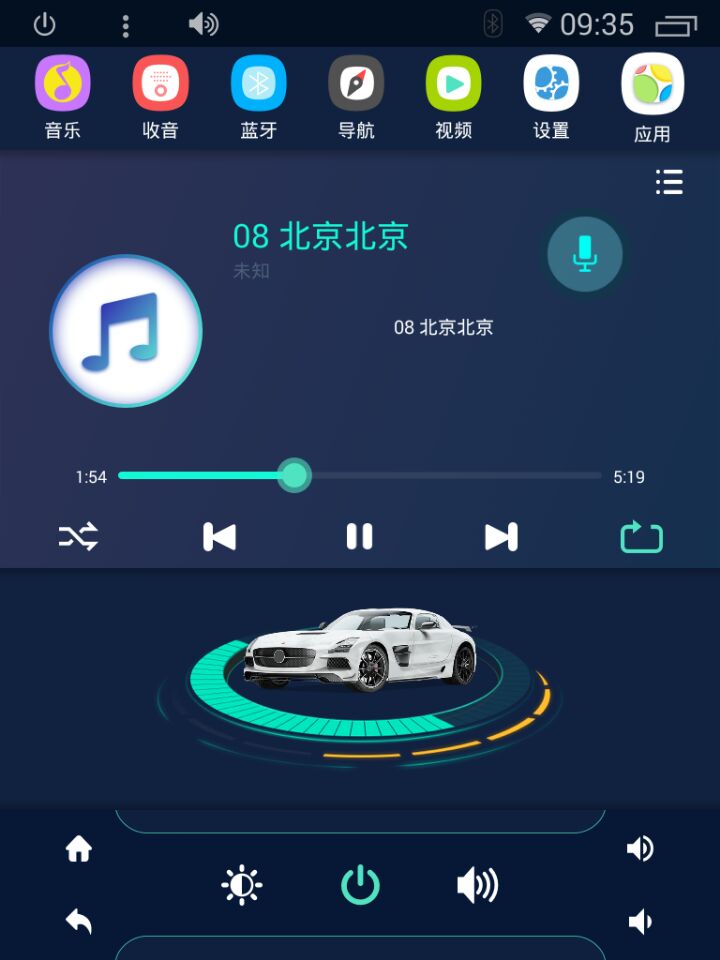Open the 视频 video app
Screen dimensions: 720x960
tap(453, 84)
